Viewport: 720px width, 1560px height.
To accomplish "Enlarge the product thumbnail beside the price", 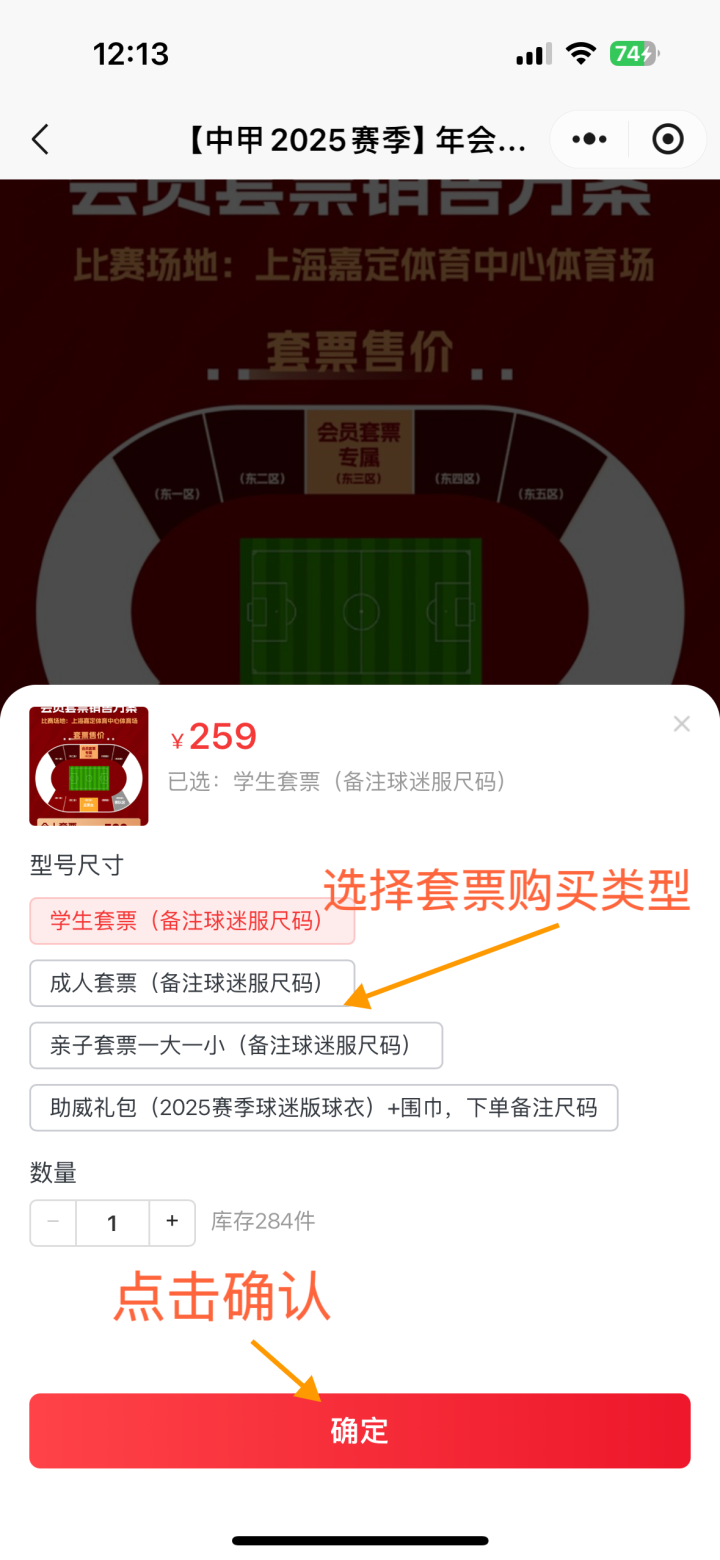I will pyautogui.click(x=89, y=766).
